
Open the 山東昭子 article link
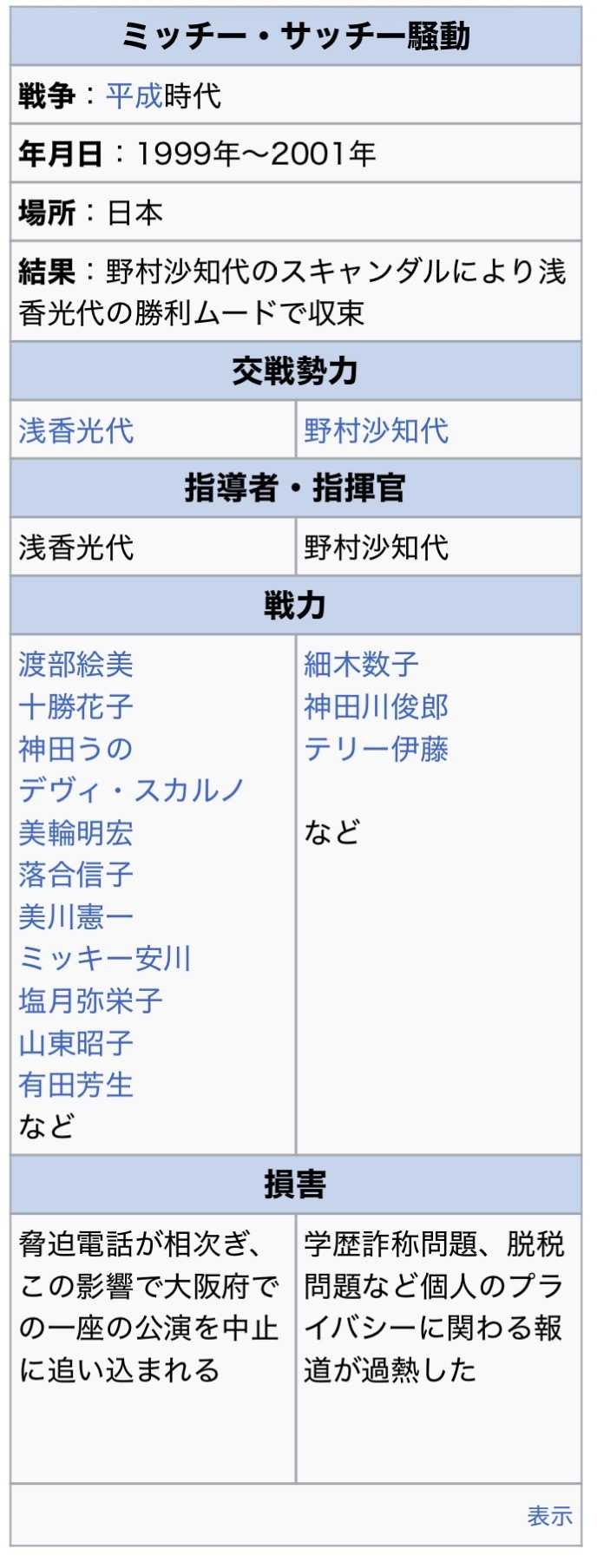(x=76, y=1042)
